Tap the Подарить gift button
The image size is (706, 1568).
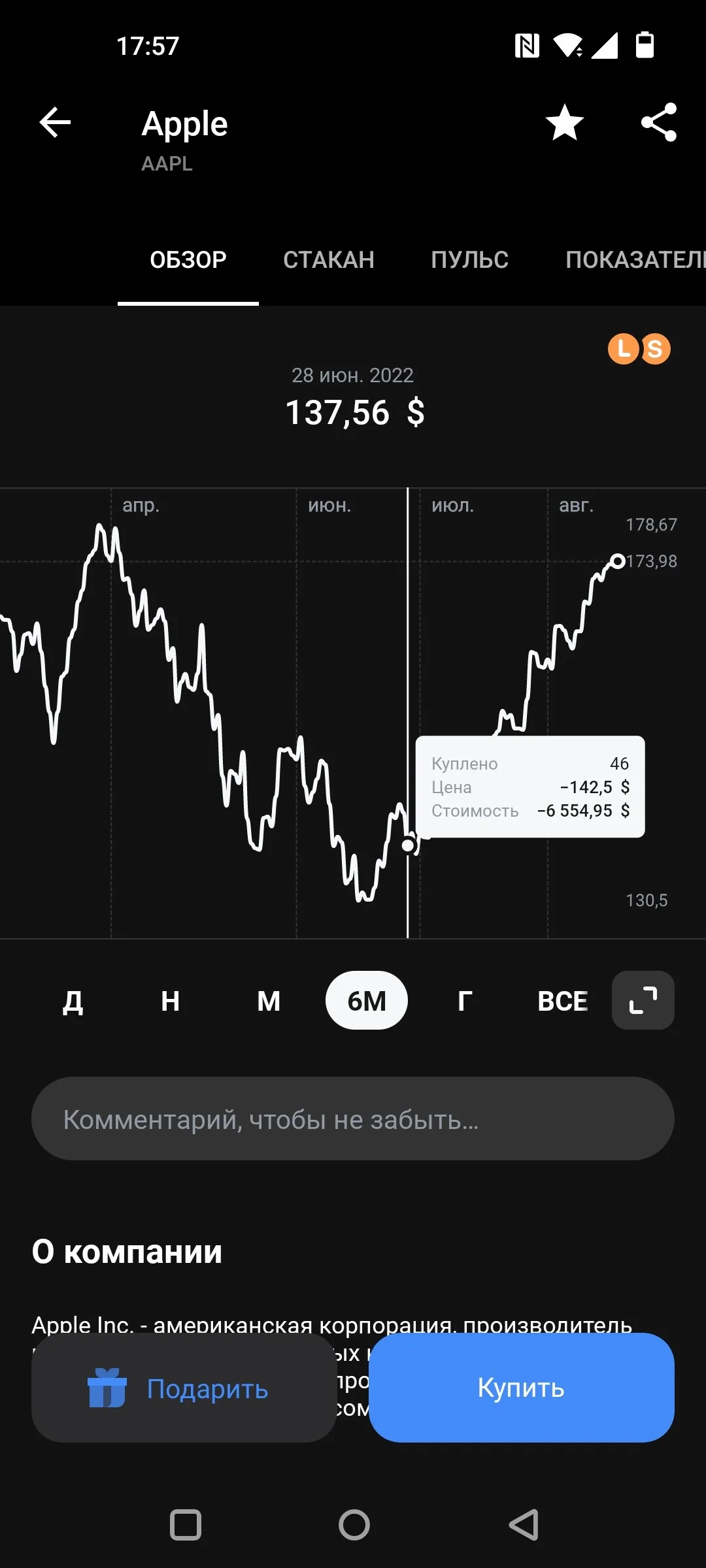184,1388
